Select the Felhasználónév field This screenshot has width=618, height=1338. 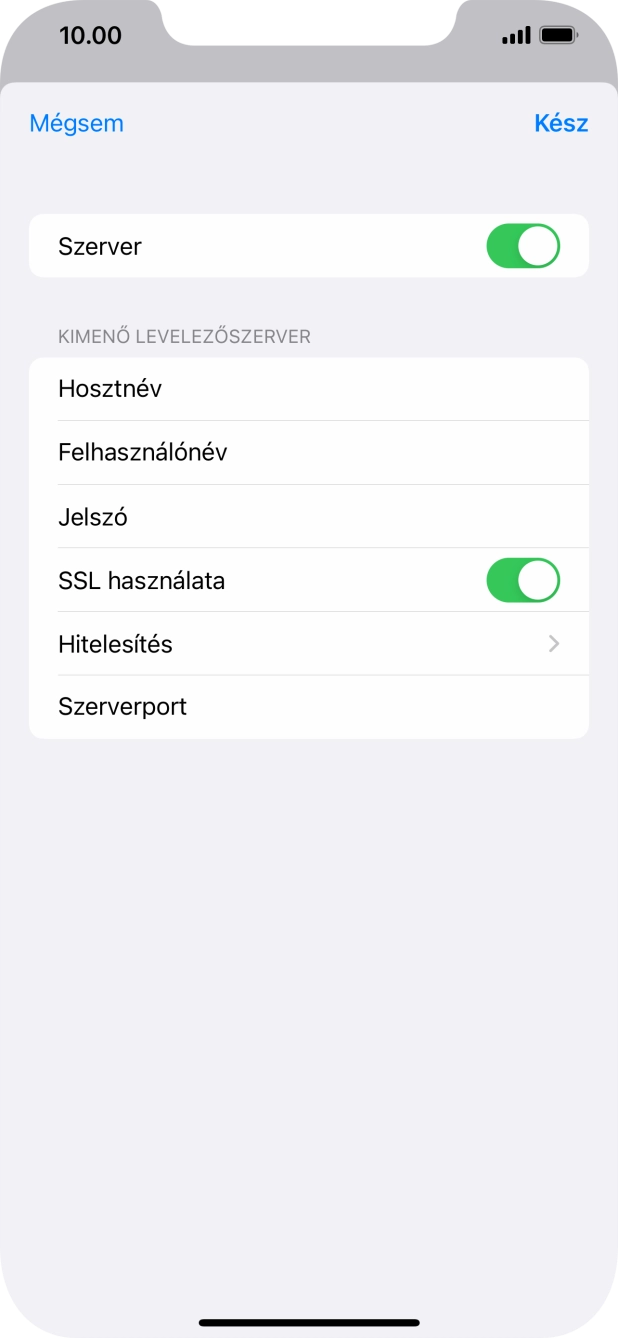coord(308,453)
